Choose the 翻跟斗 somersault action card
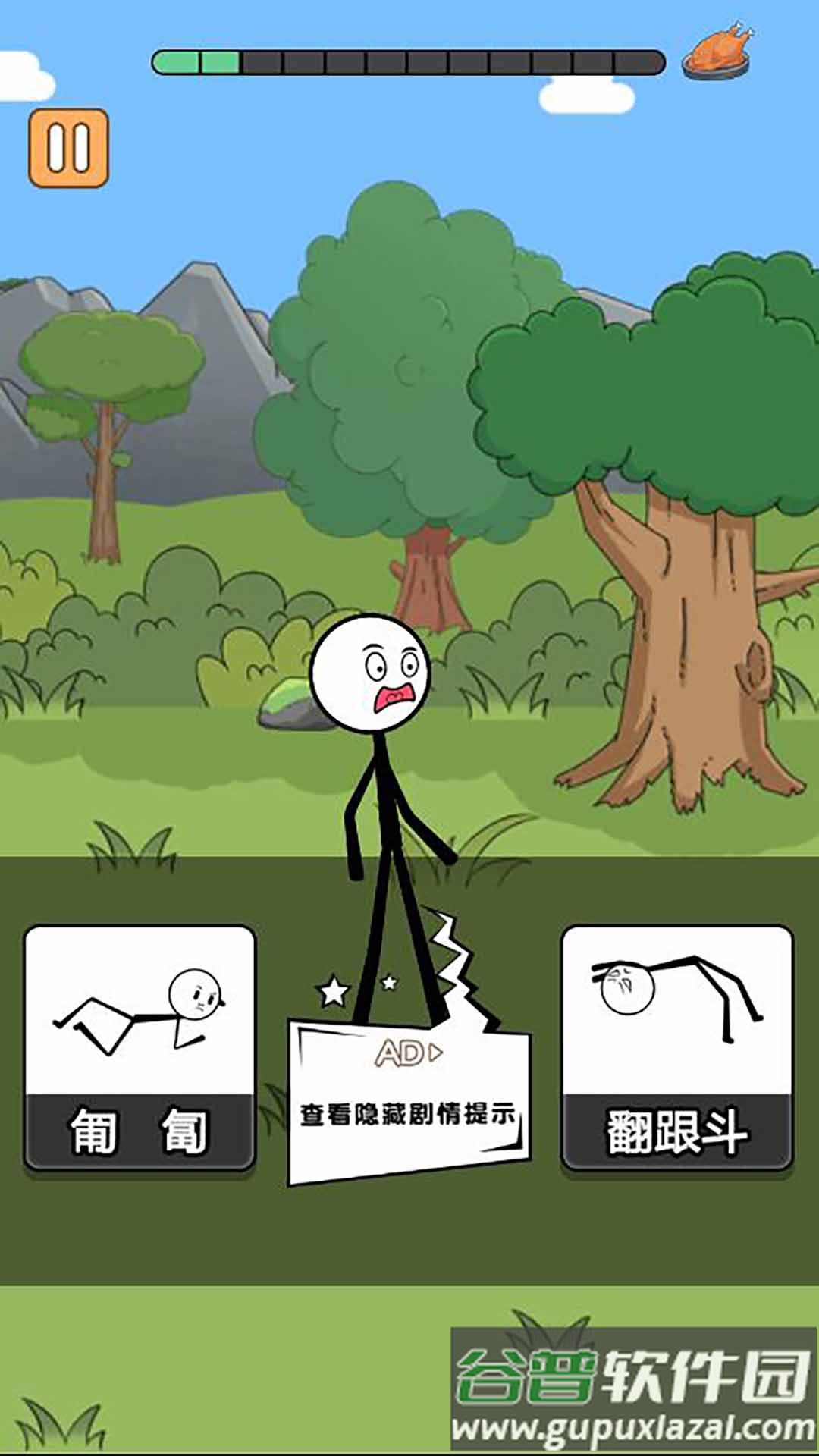 [676, 1048]
